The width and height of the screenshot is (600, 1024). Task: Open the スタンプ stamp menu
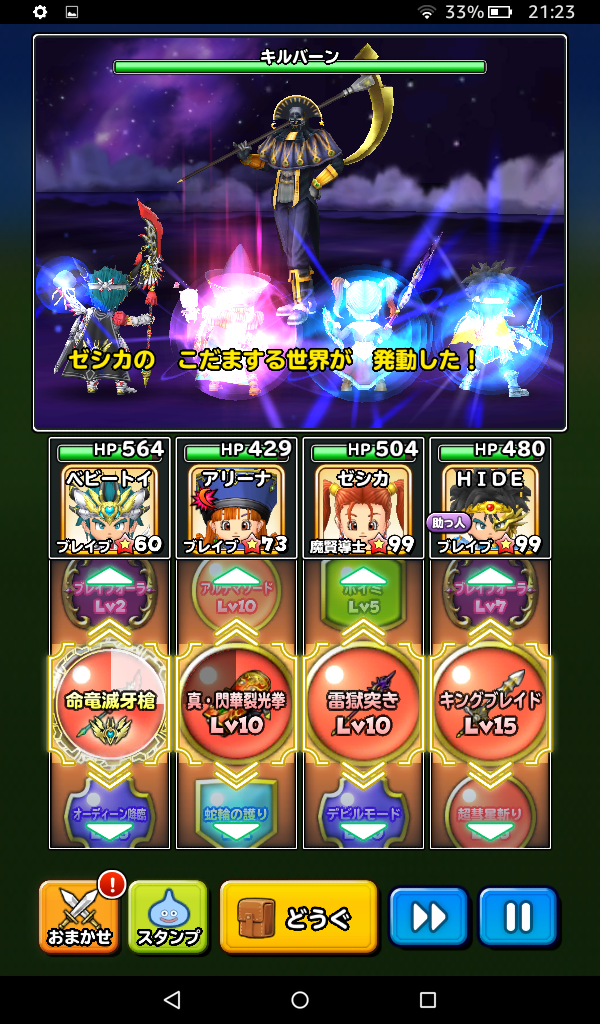tap(168, 916)
